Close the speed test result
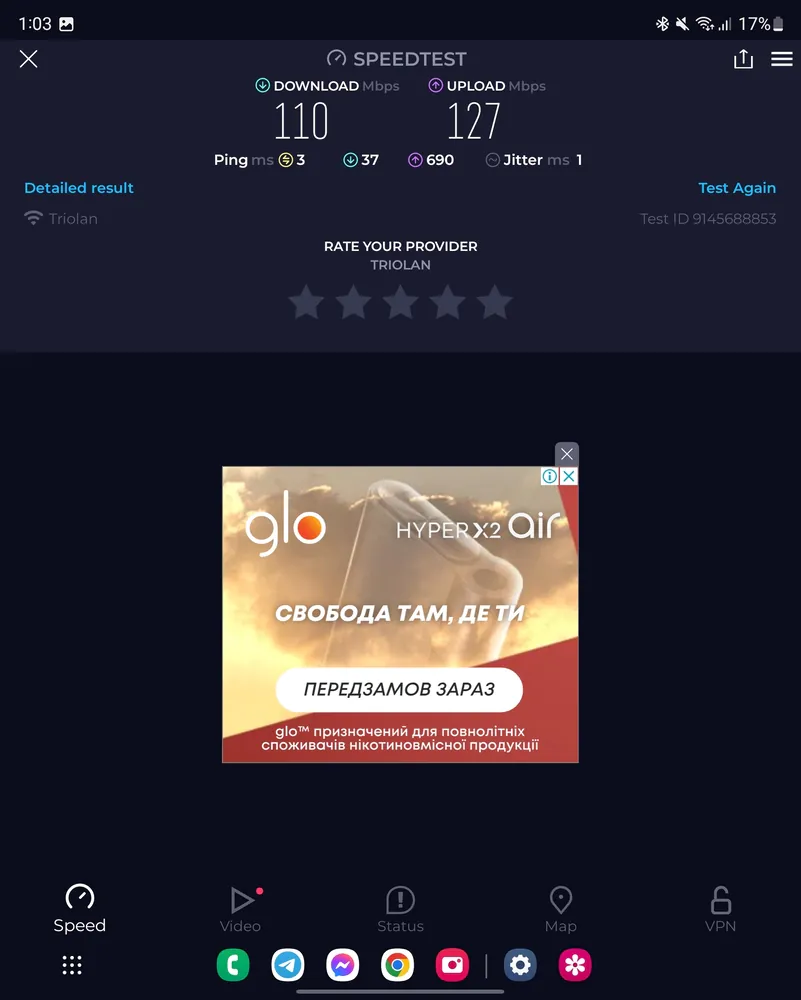The height and width of the screenshot is (1000, 801). pyautogui.click(x=29, y=59)
